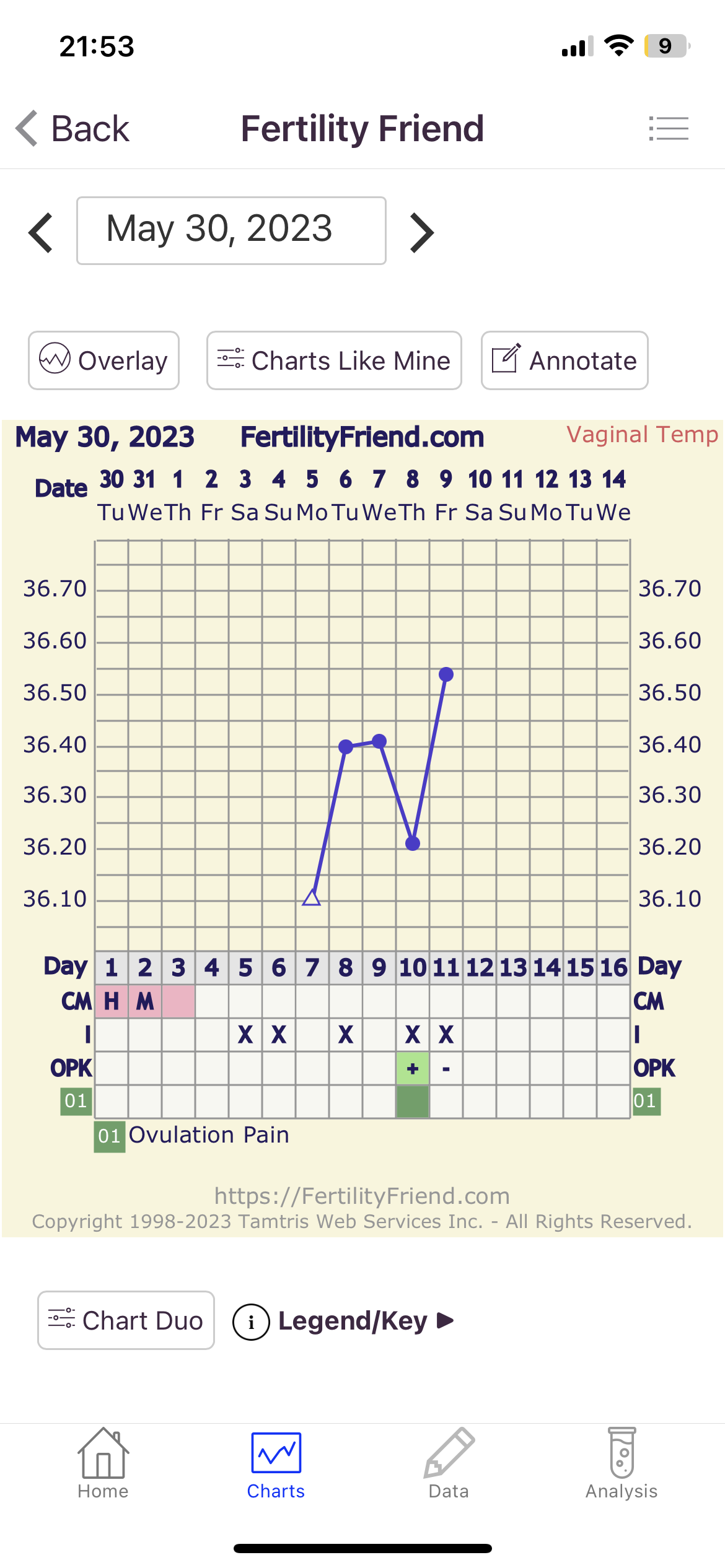This screenshot has width=725, height=1568.
Task: Switch to the Analysis tab
Action: point(622,1464)
